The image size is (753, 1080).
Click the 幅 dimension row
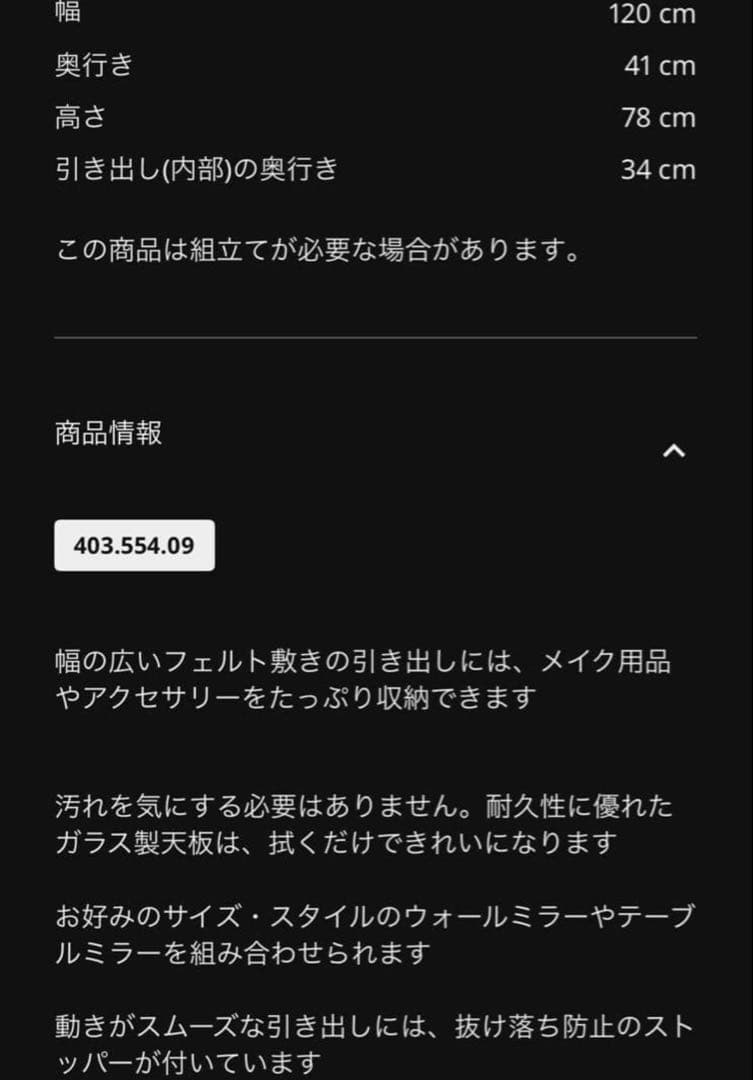(70, 14)
